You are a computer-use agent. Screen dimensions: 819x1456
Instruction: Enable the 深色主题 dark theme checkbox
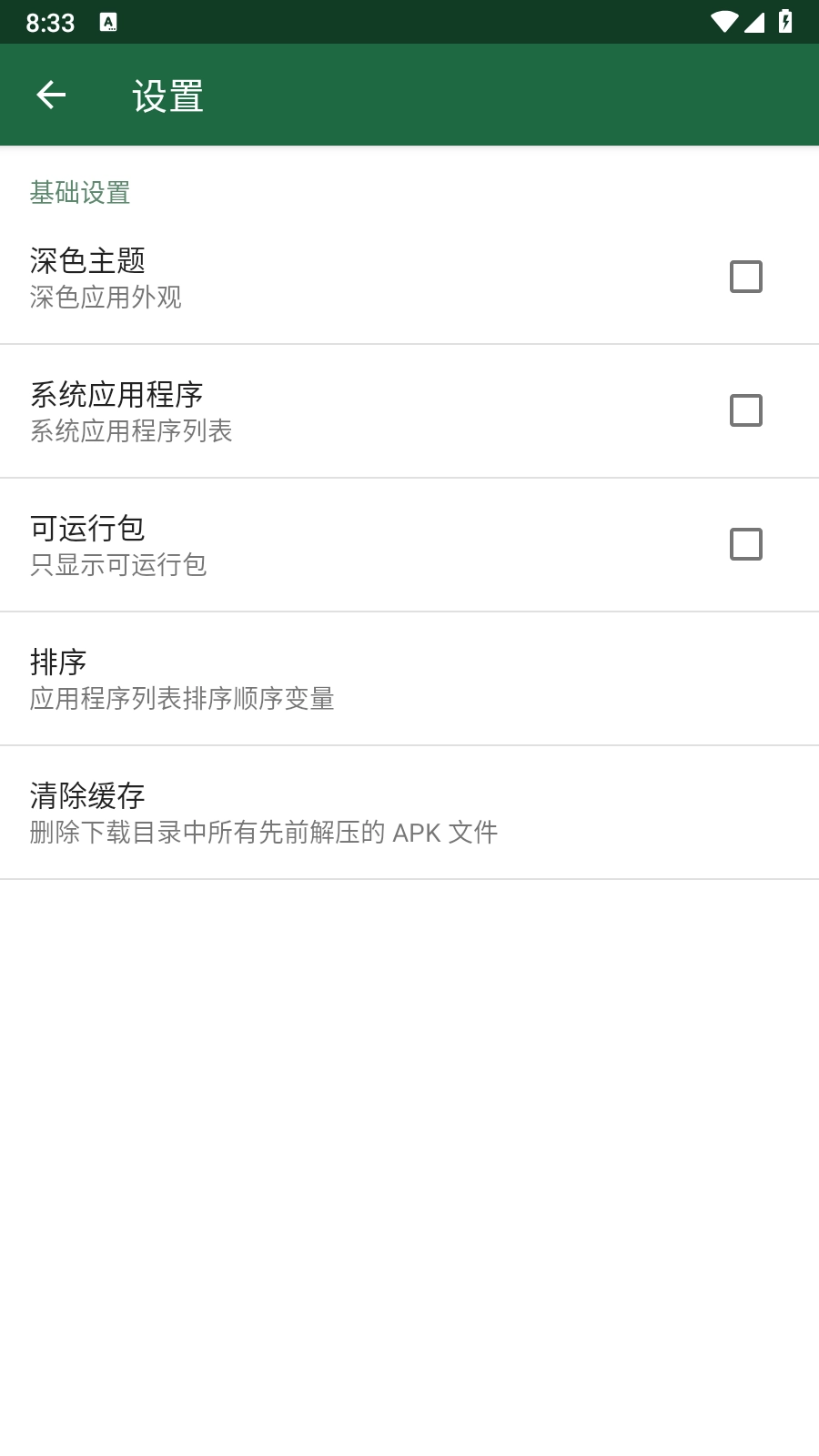coord(746,276)
